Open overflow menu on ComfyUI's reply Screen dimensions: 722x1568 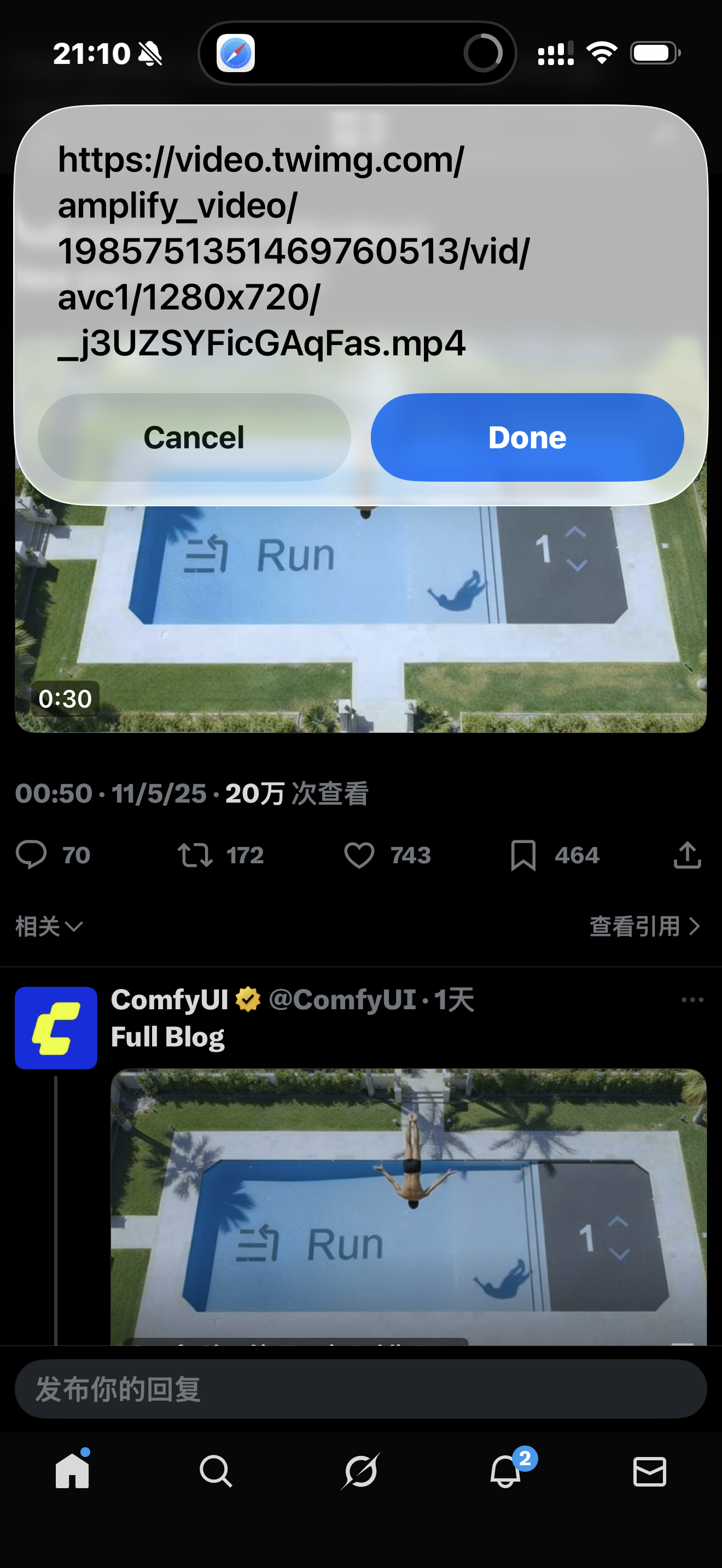pos(692,1000)
